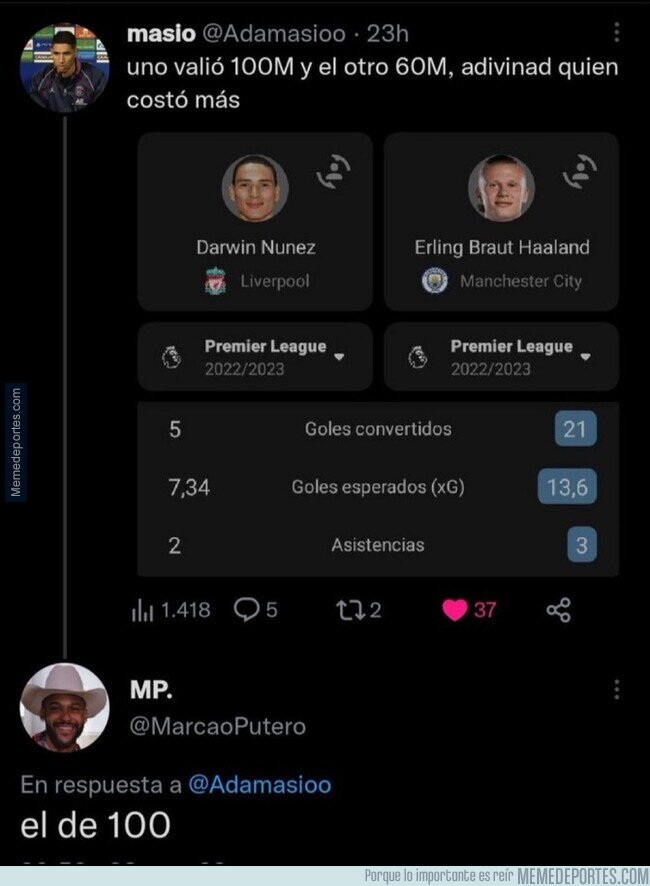650x886 pixels.
Task: Open the Nunez vs Haaland comparison image
Action: click(378, 354)
